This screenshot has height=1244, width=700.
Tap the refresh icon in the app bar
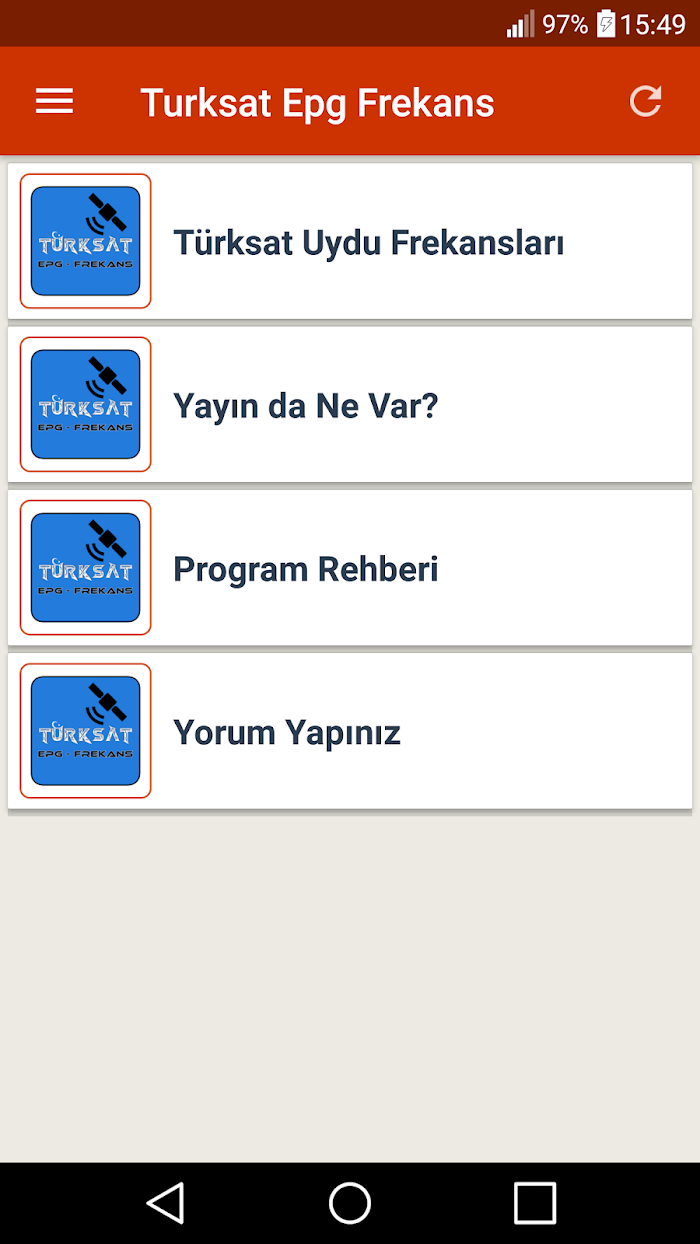645,101
